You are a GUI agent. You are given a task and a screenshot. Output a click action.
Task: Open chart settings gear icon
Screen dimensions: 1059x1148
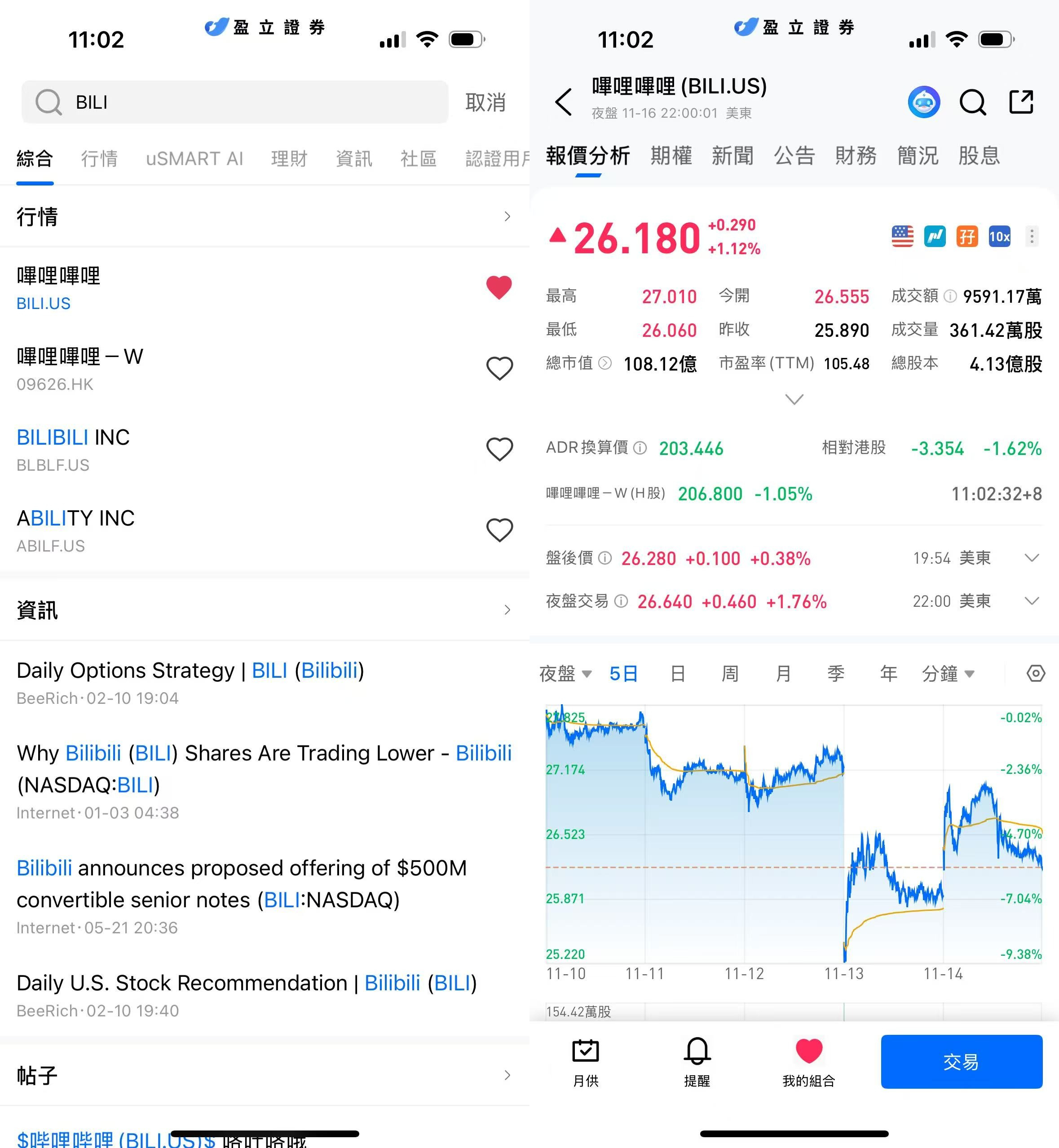(x=1036, y=673)
